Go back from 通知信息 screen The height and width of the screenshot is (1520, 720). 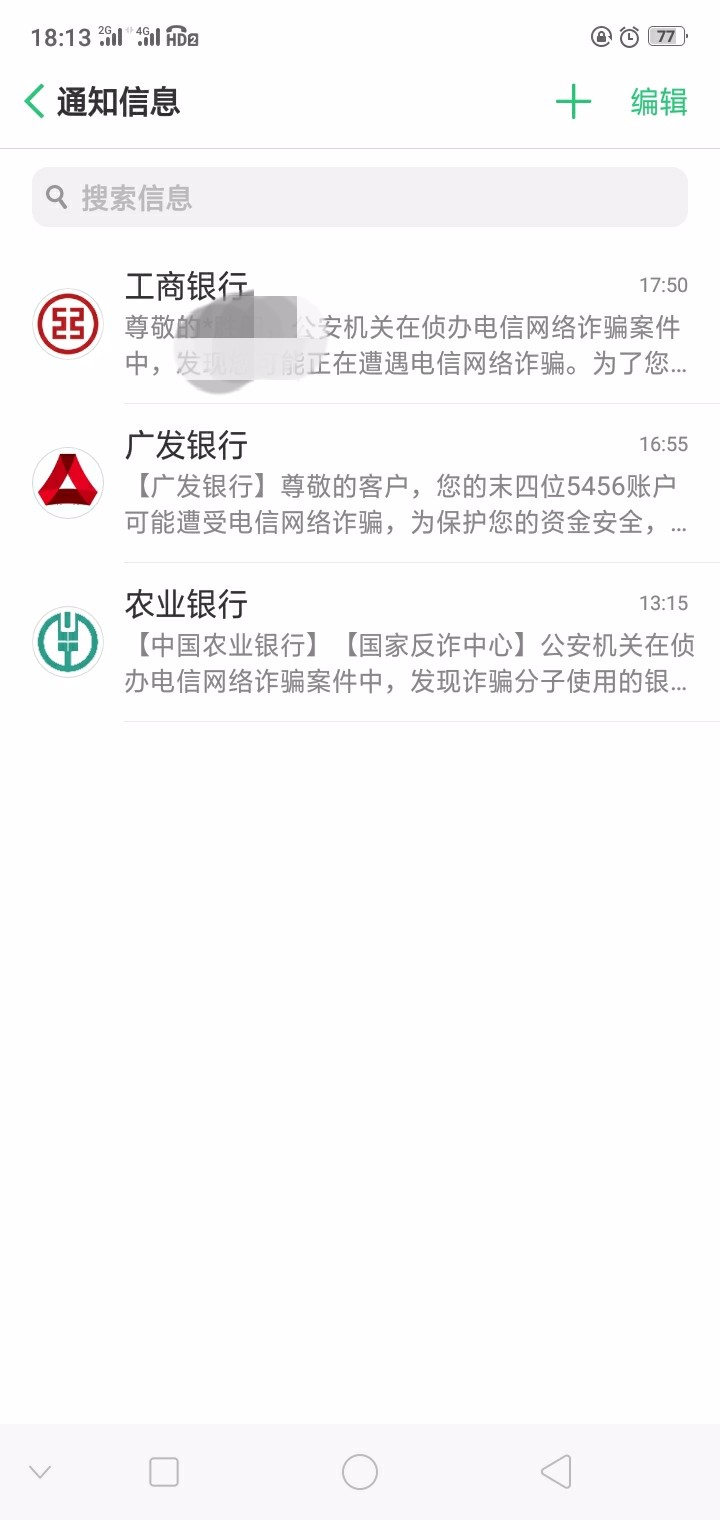[35, 102]
